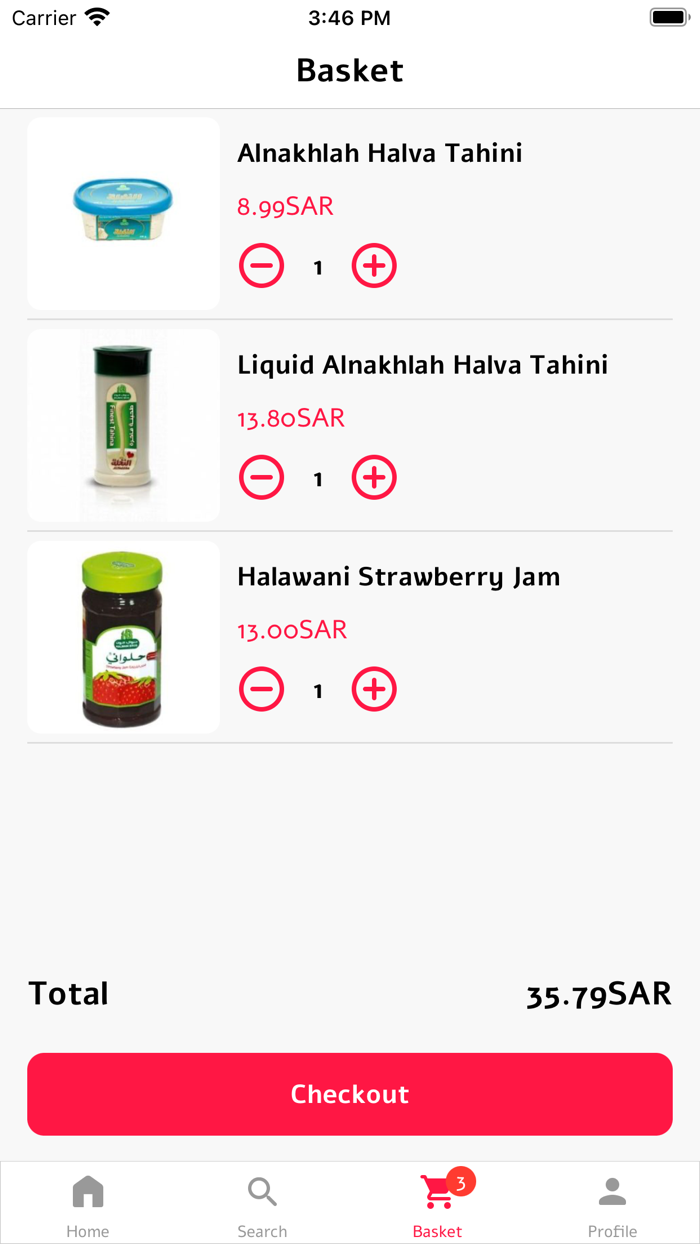Add one more Liquid Alnakhlah Halva Tahini

click(374, 478)
